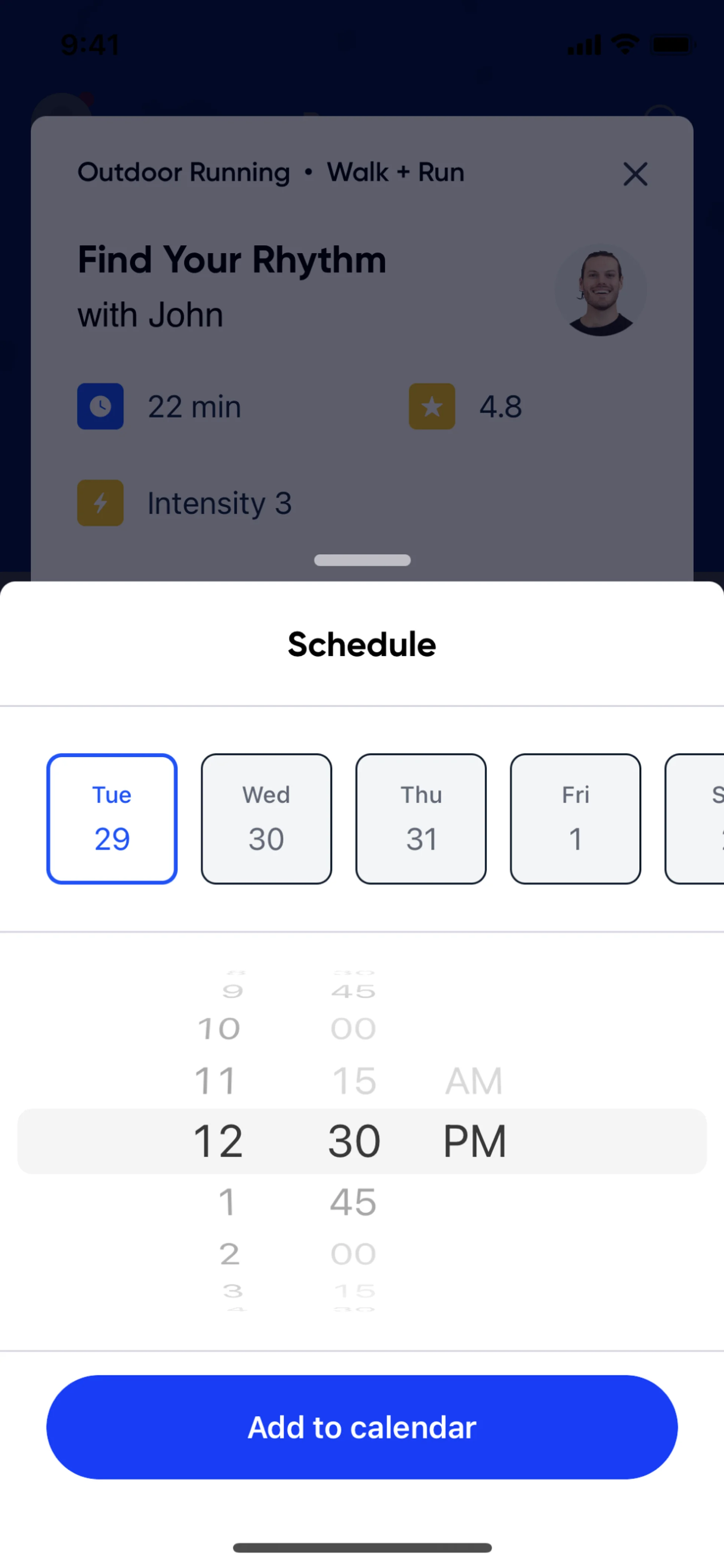Tap the sheet grabber handle
The height and width of the screenshot is (1568, 724).
(362, 560)
